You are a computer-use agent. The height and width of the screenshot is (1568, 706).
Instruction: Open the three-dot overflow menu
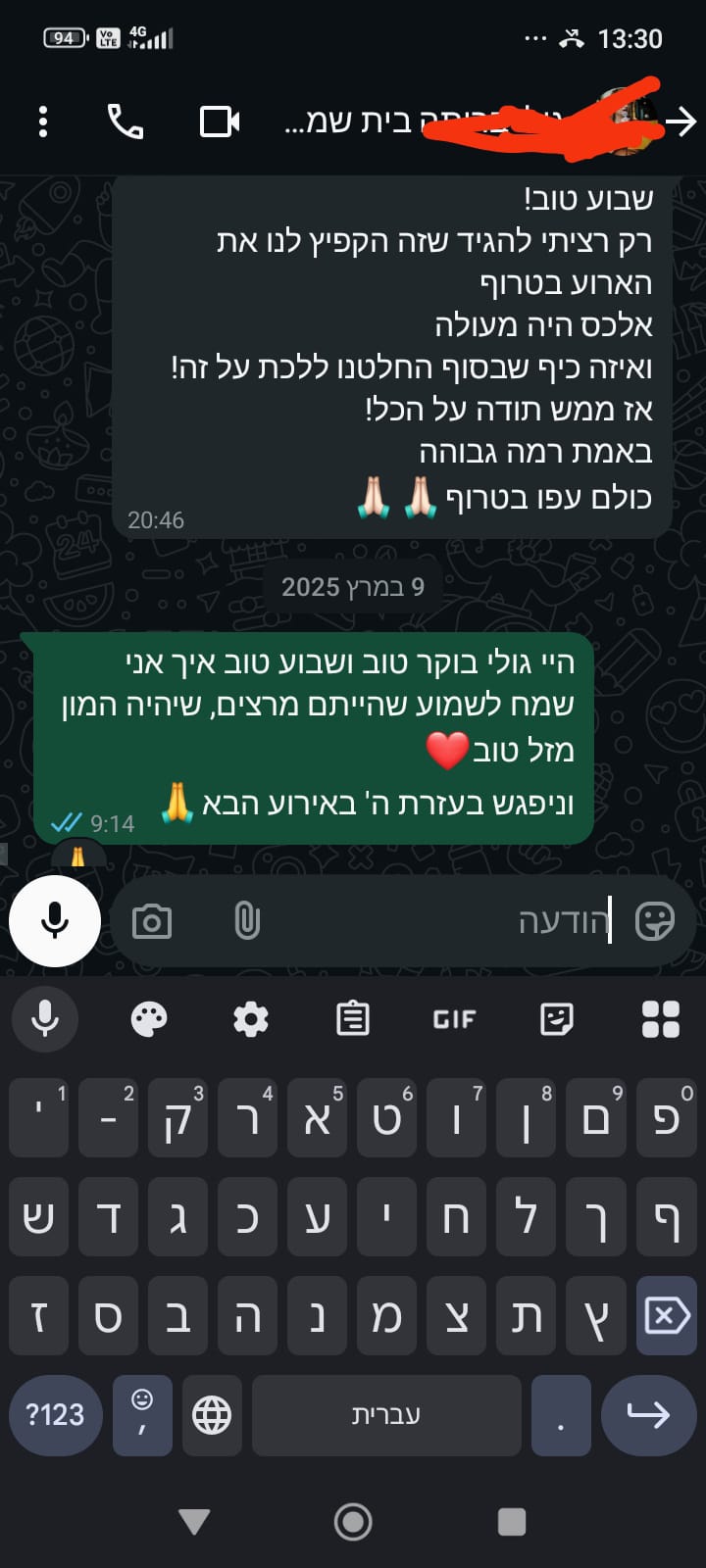[42, 122]
